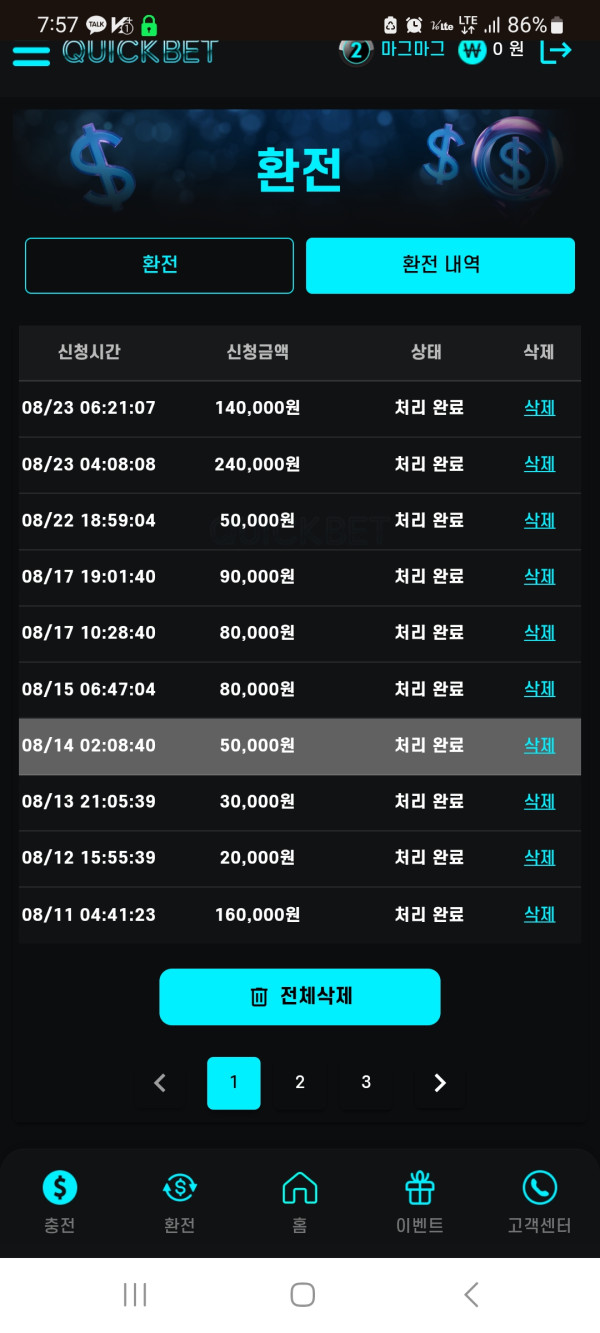The image size is (600, 1333).
Task: Switch to the 환전 tab
Action: click(160, 265)
